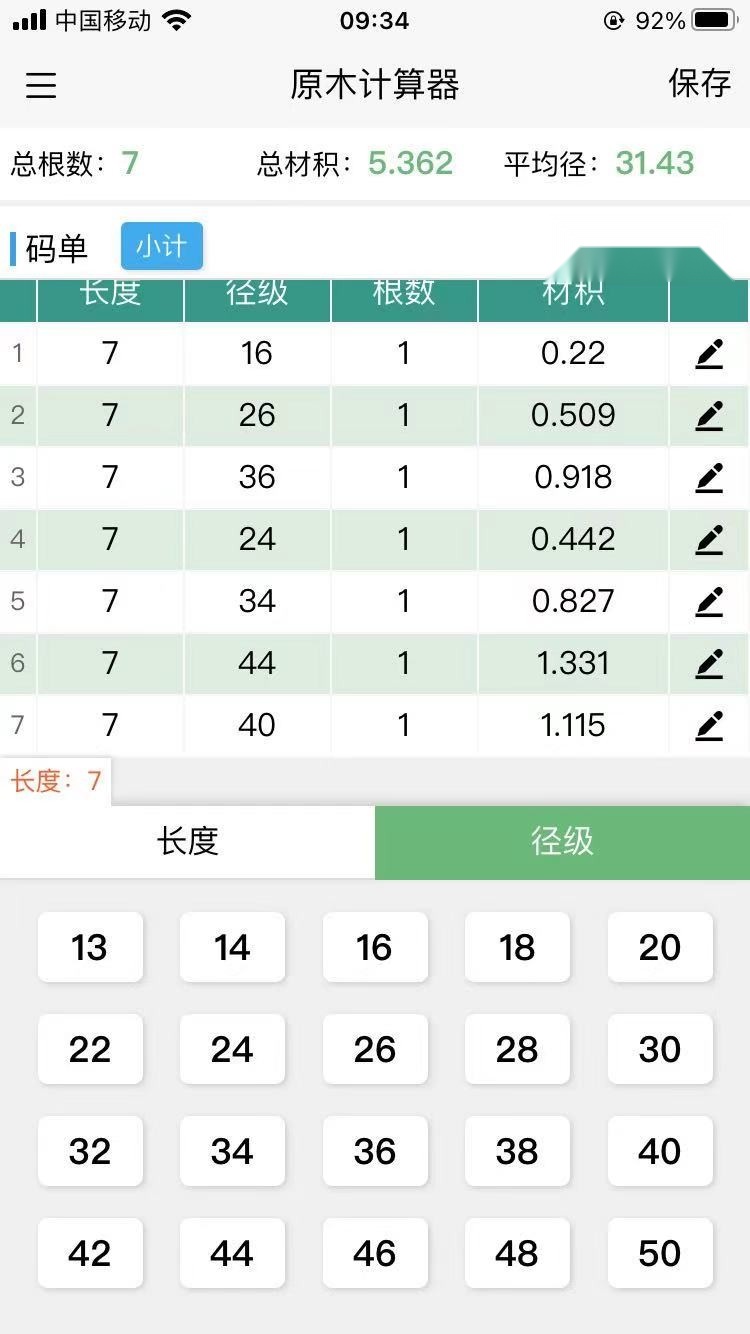This screenshot has height=1334, width=750.
Task: Tap the 小计 subtotal button
Action: pyautogui.click(x=162, y=246)
